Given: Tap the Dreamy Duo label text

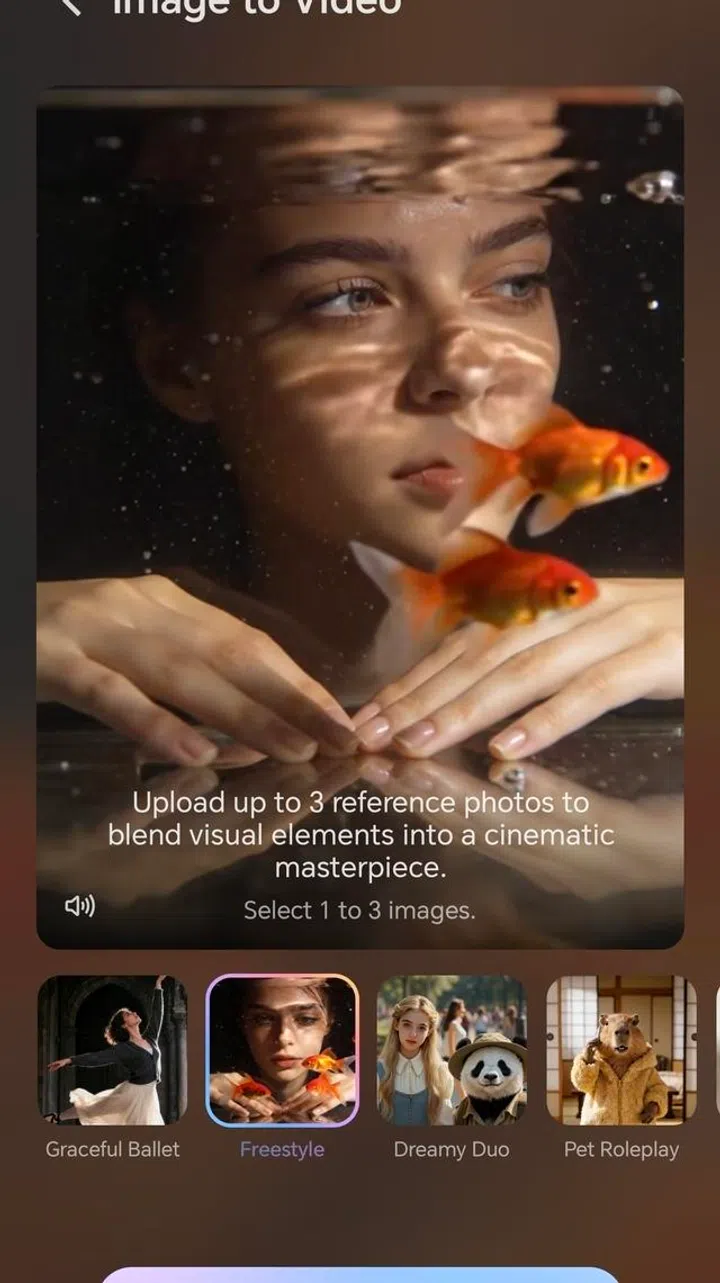Looking at the screenshot, I should [450, 1149].
